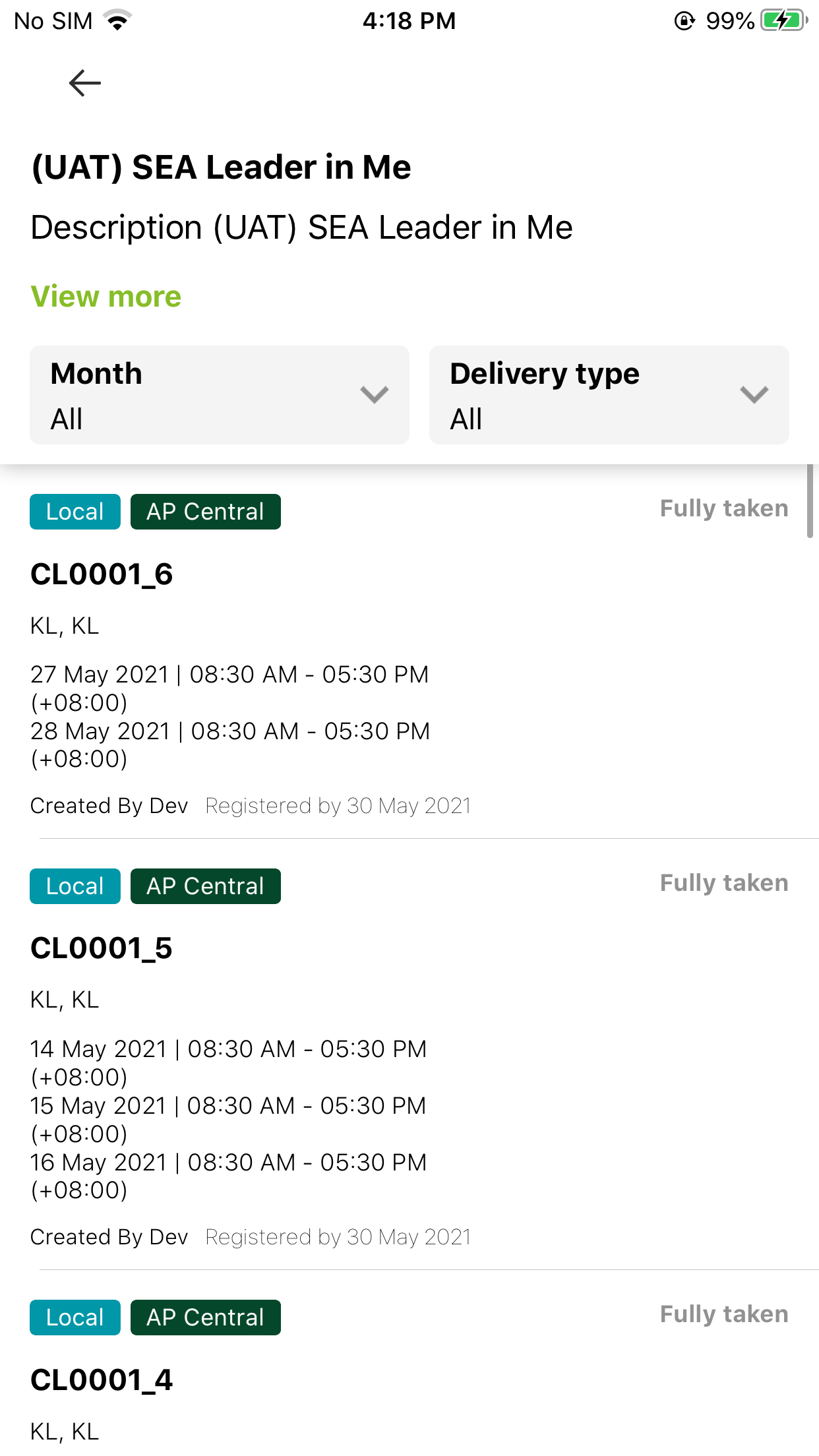Tap View more to expand the description
The width and height of the screenshot is (819, 1456).
[x=106, y=297]
